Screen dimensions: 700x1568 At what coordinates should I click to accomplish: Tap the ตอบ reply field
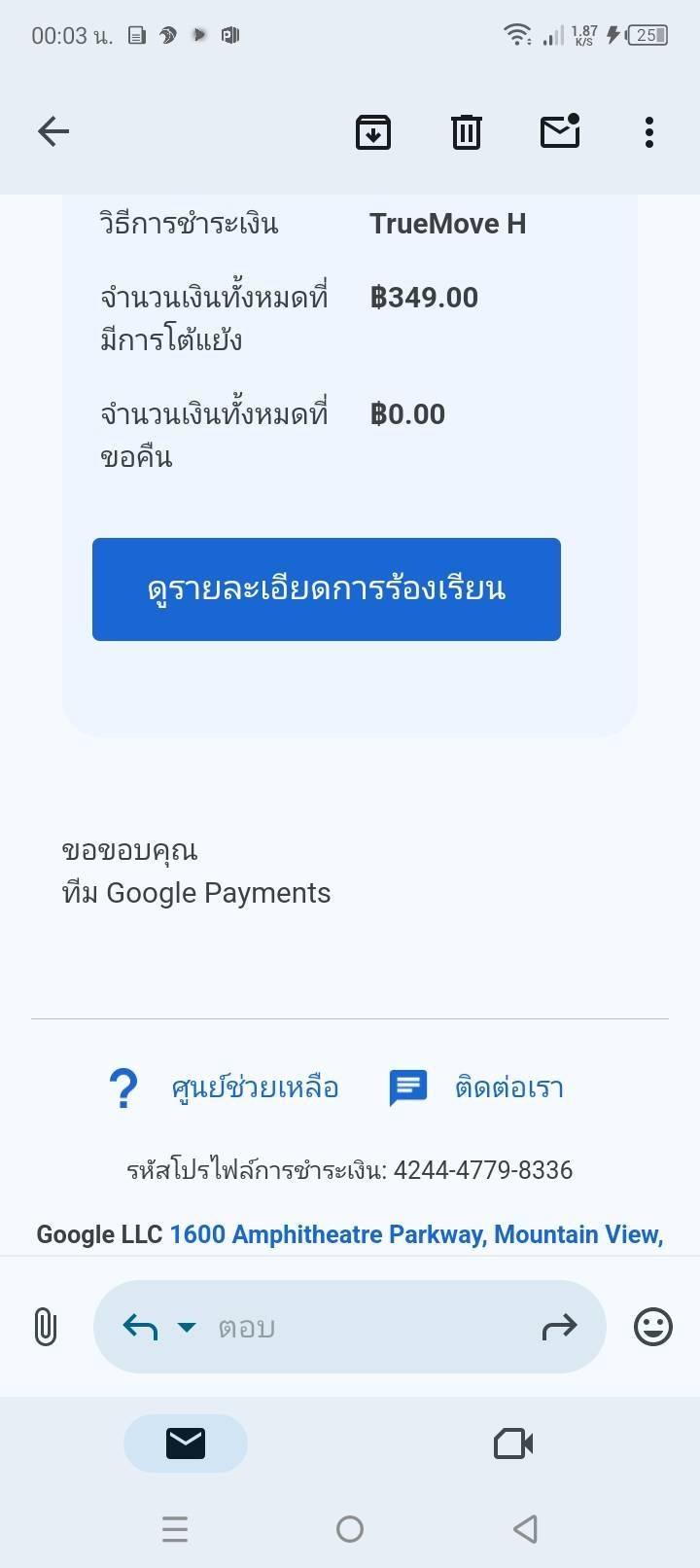(x=369, y=1327)
